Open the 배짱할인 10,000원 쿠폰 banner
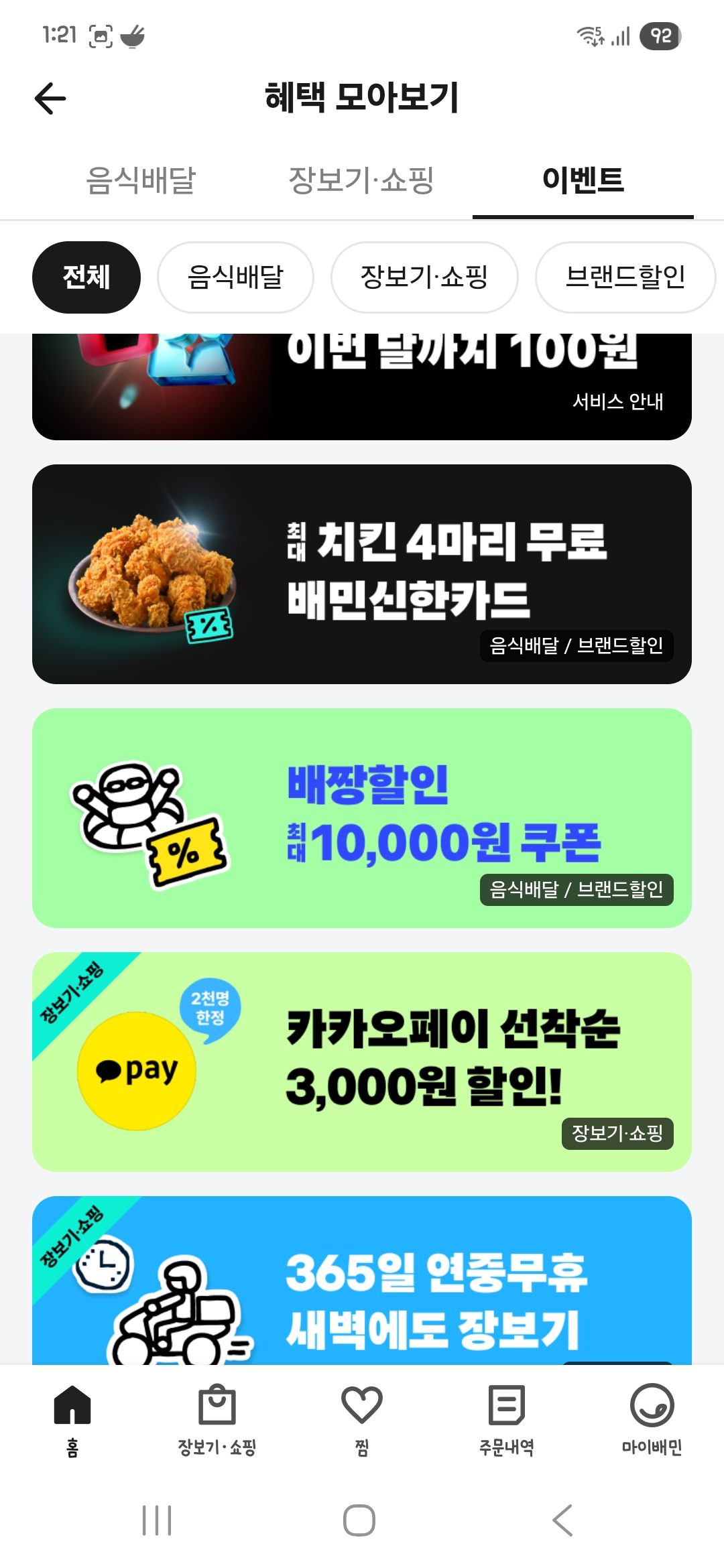This screenshot has width=724, height=1568. [362, 818]
